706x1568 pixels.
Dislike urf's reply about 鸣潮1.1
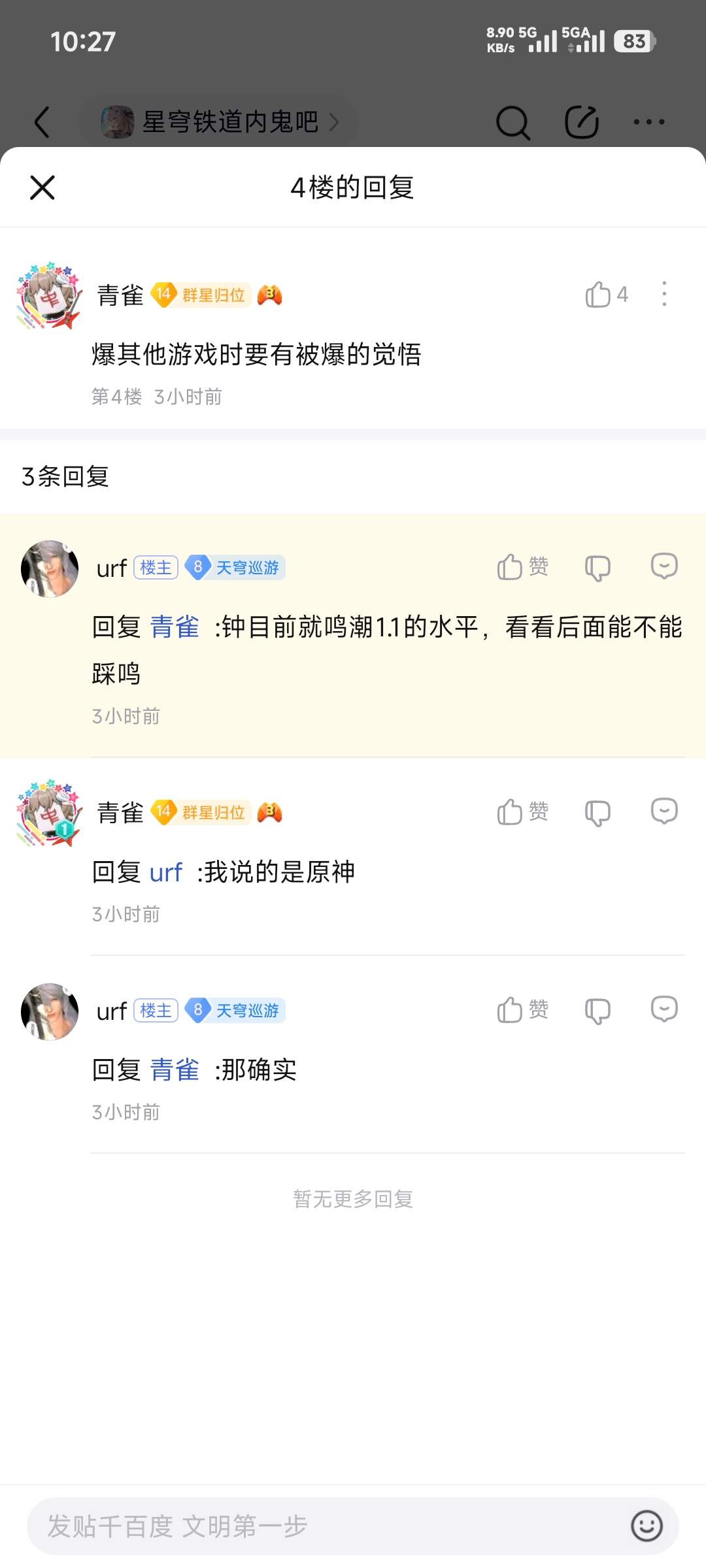click(x=597, y=567)
